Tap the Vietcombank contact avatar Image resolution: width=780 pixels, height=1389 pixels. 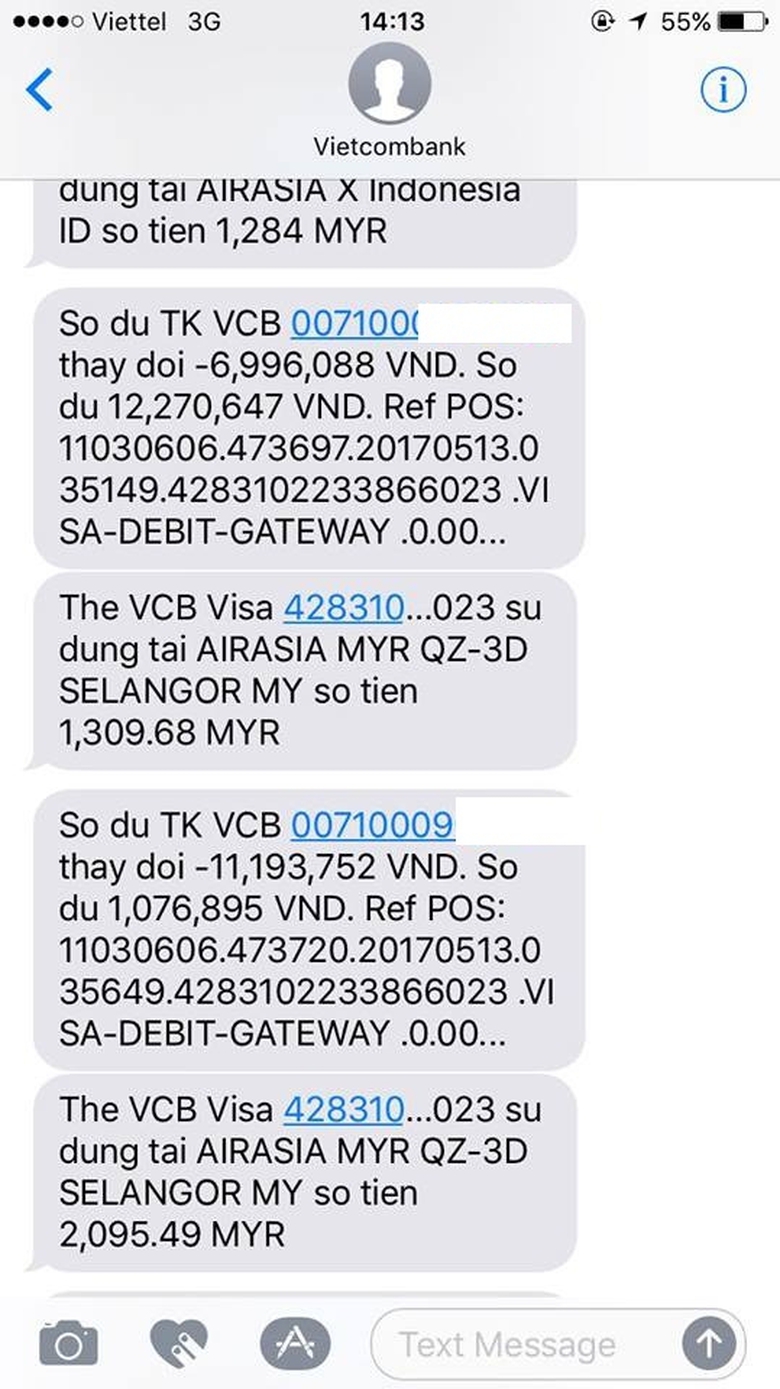pos(389,83)
